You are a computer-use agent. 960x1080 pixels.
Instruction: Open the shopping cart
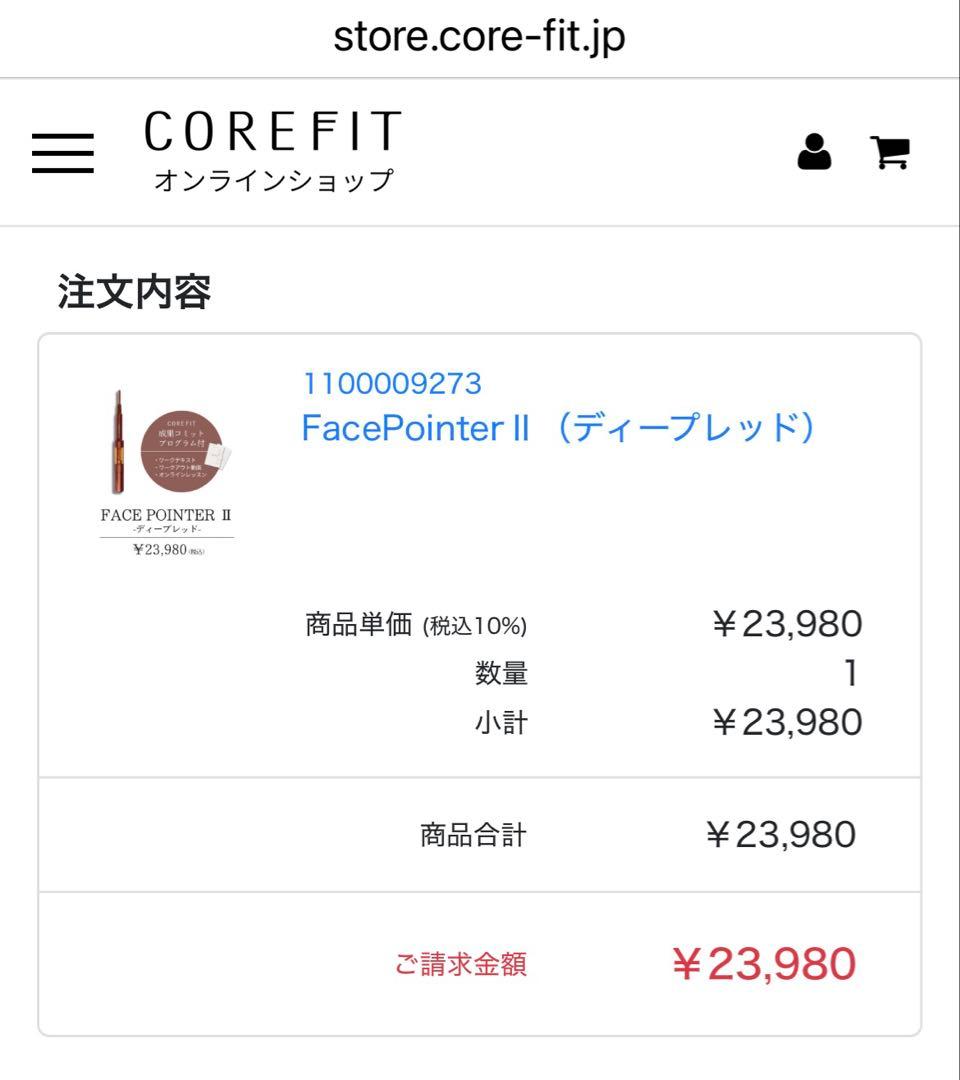click(889, 152)
